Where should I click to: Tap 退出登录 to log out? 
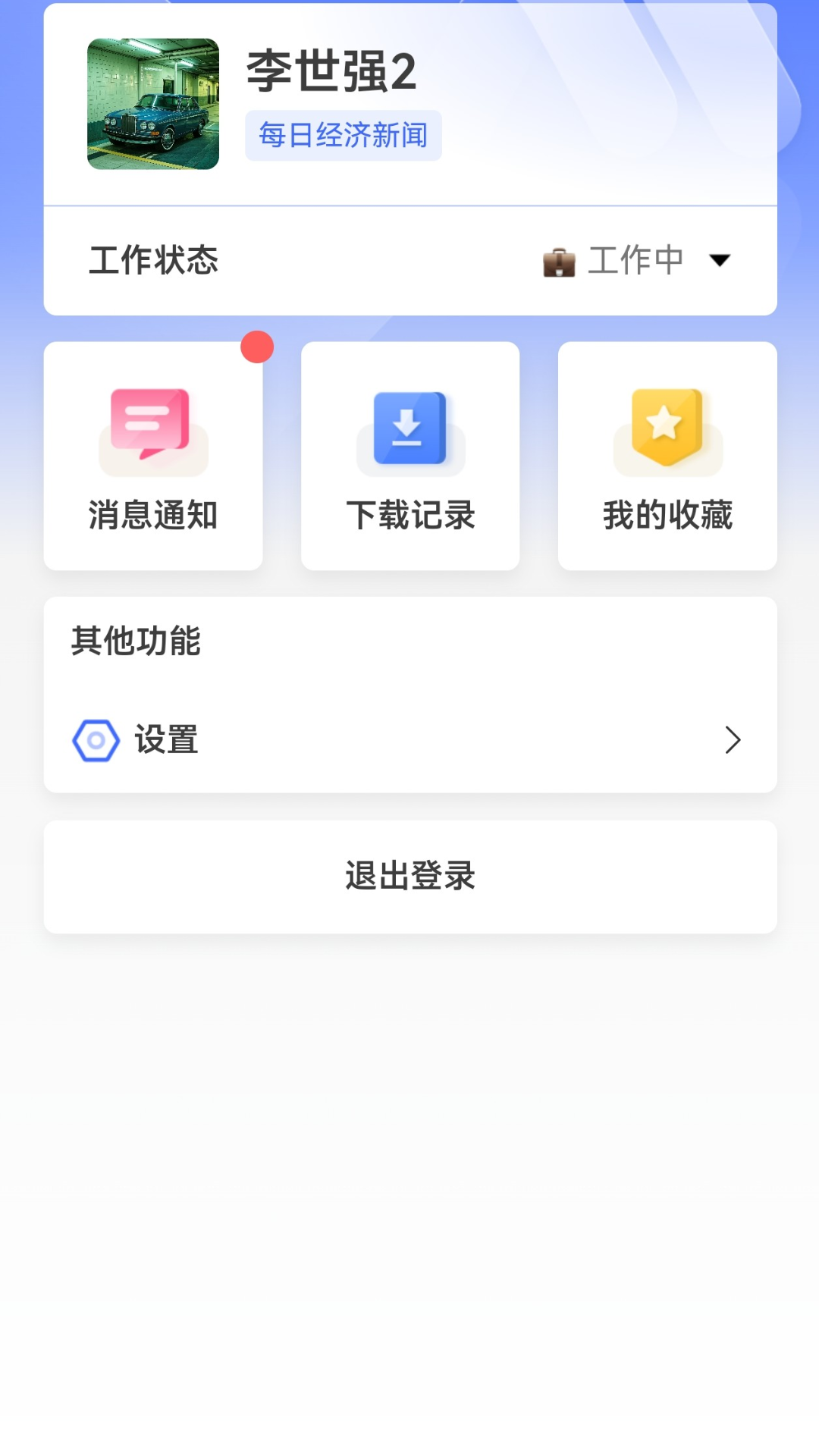coord(409,876)
